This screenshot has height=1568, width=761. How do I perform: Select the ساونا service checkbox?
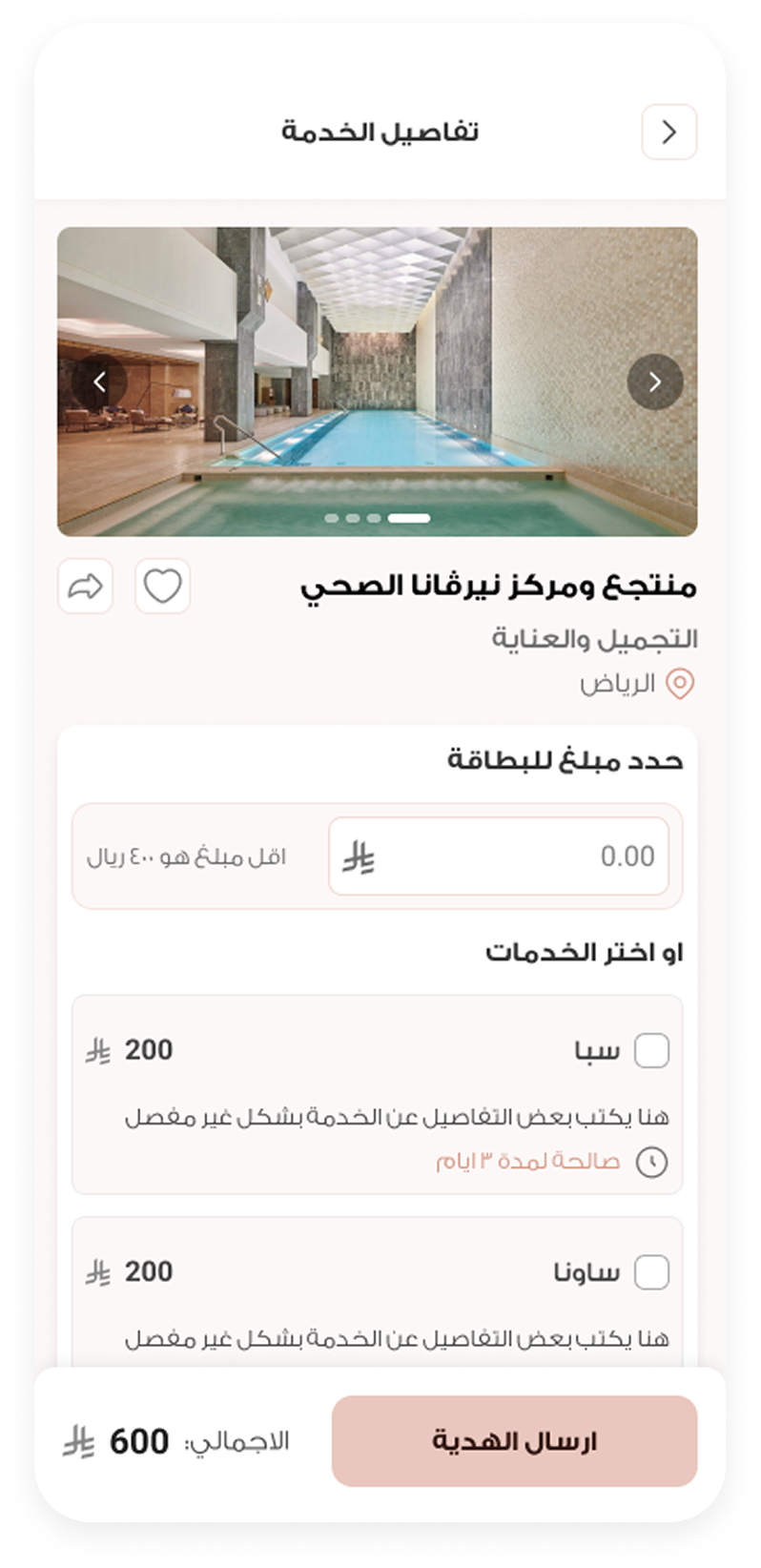coord(651,1272)
